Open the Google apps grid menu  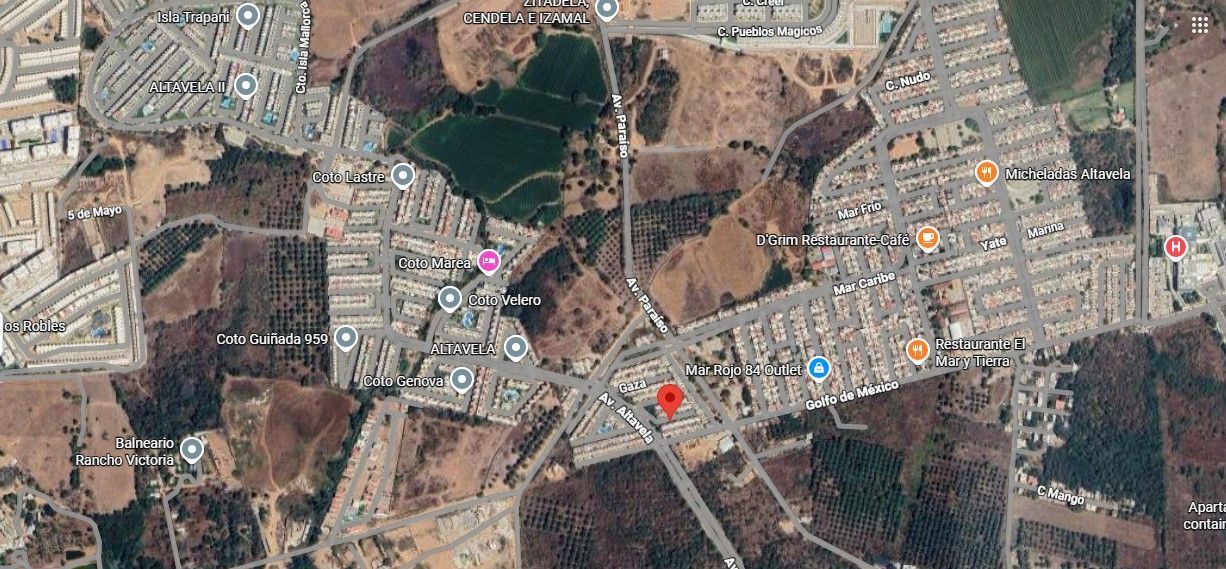(x=1200, y=25)
